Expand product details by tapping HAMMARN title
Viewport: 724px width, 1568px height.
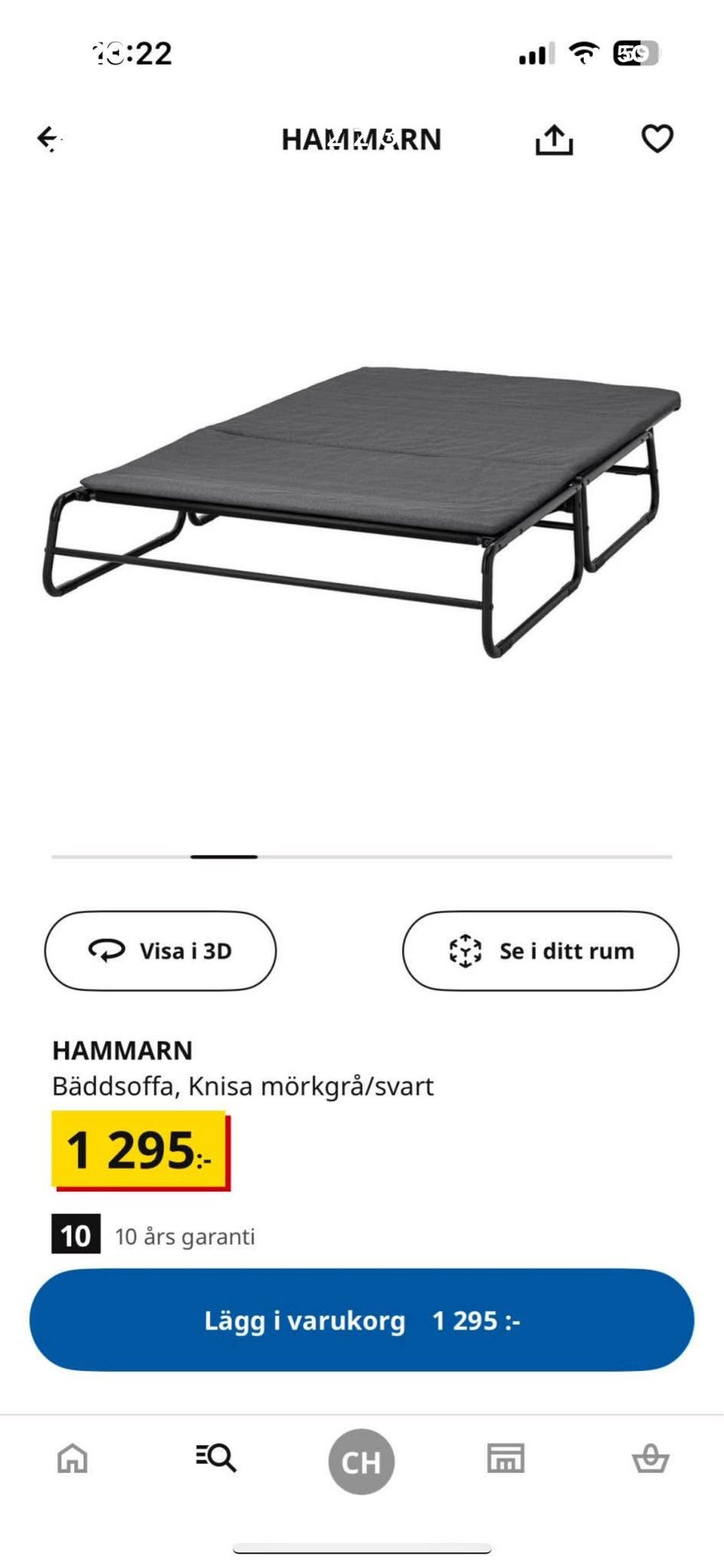[x=123, y=1049]
